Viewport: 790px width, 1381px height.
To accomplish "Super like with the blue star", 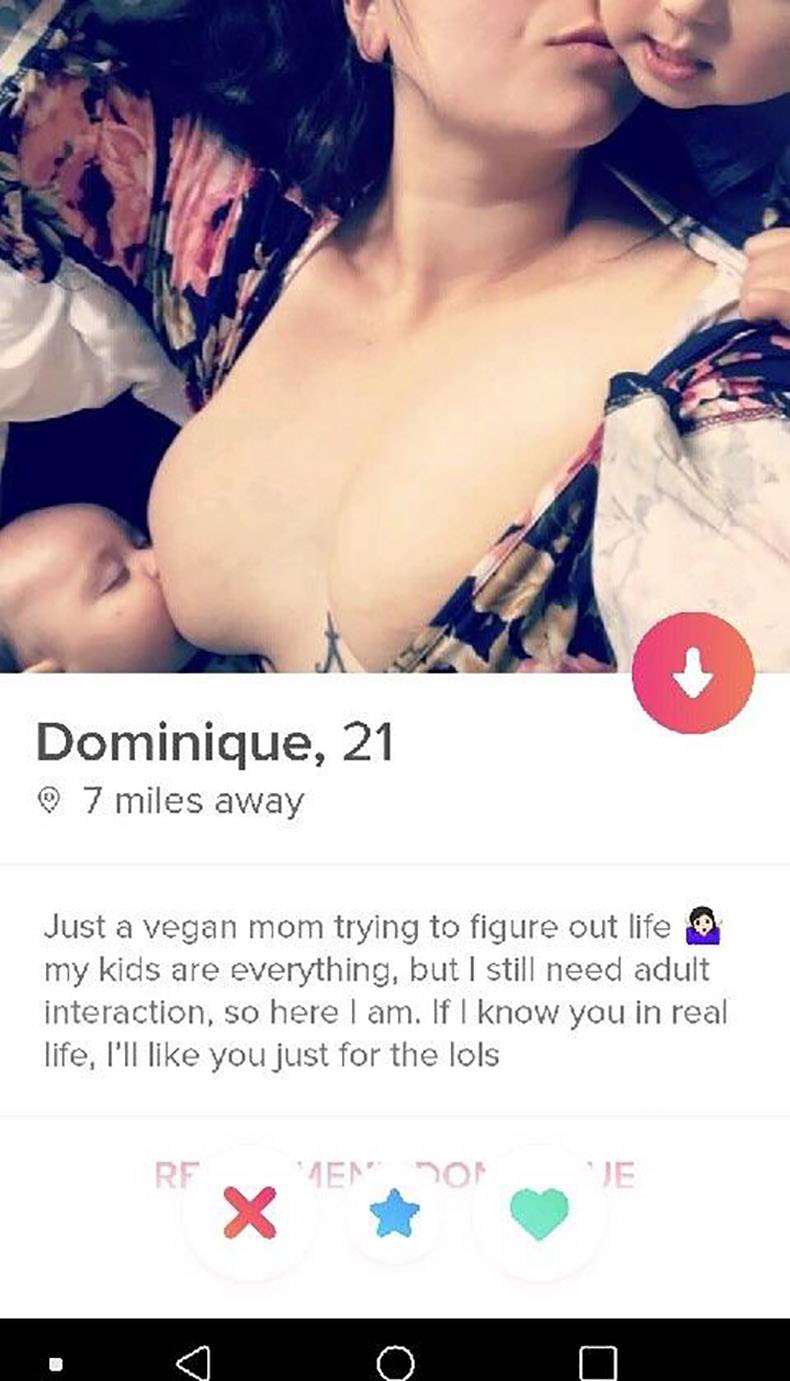I will click(394, 1214).
